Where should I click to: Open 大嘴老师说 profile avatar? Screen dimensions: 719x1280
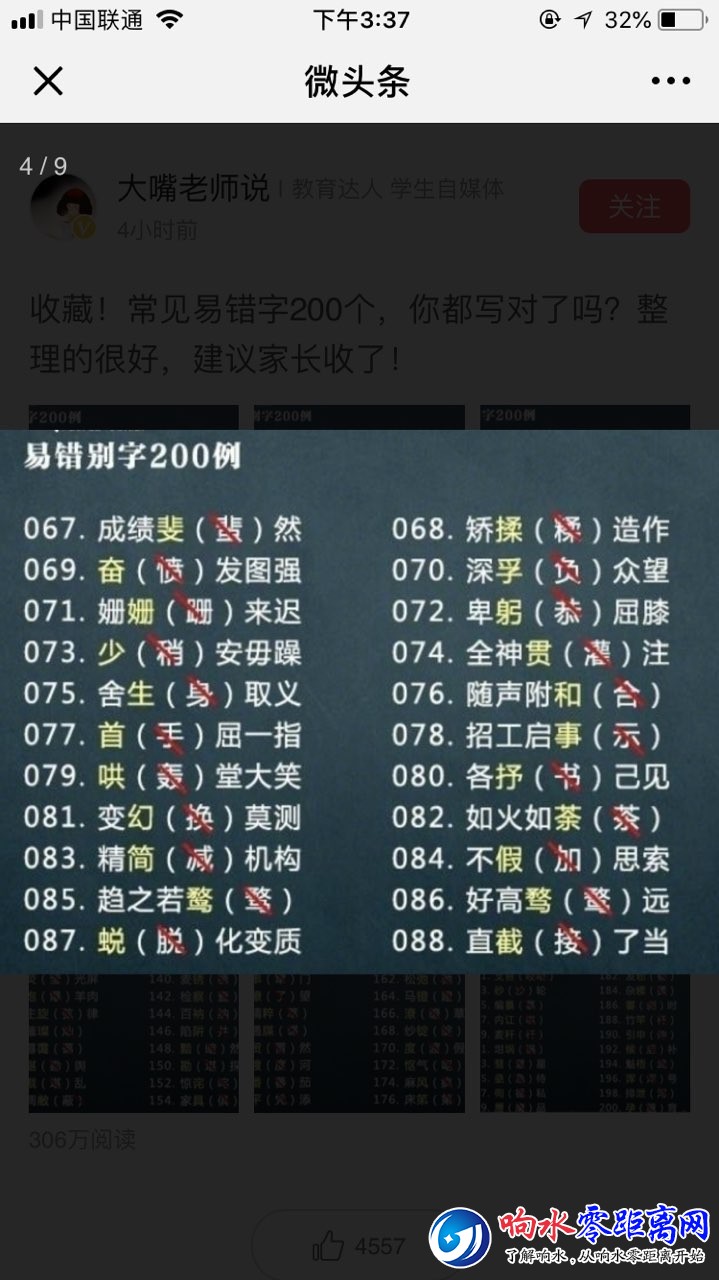coord(63,207)
